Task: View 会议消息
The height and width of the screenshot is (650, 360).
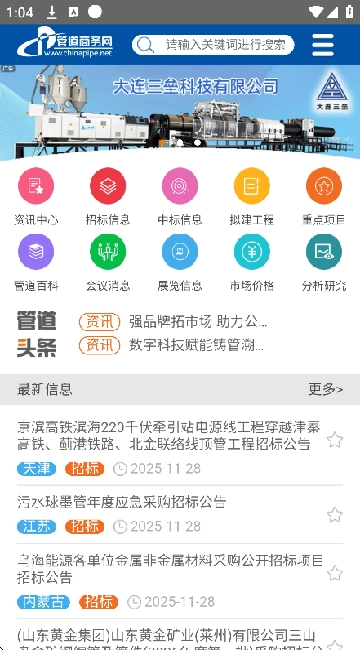Action: tap(108, 263)
